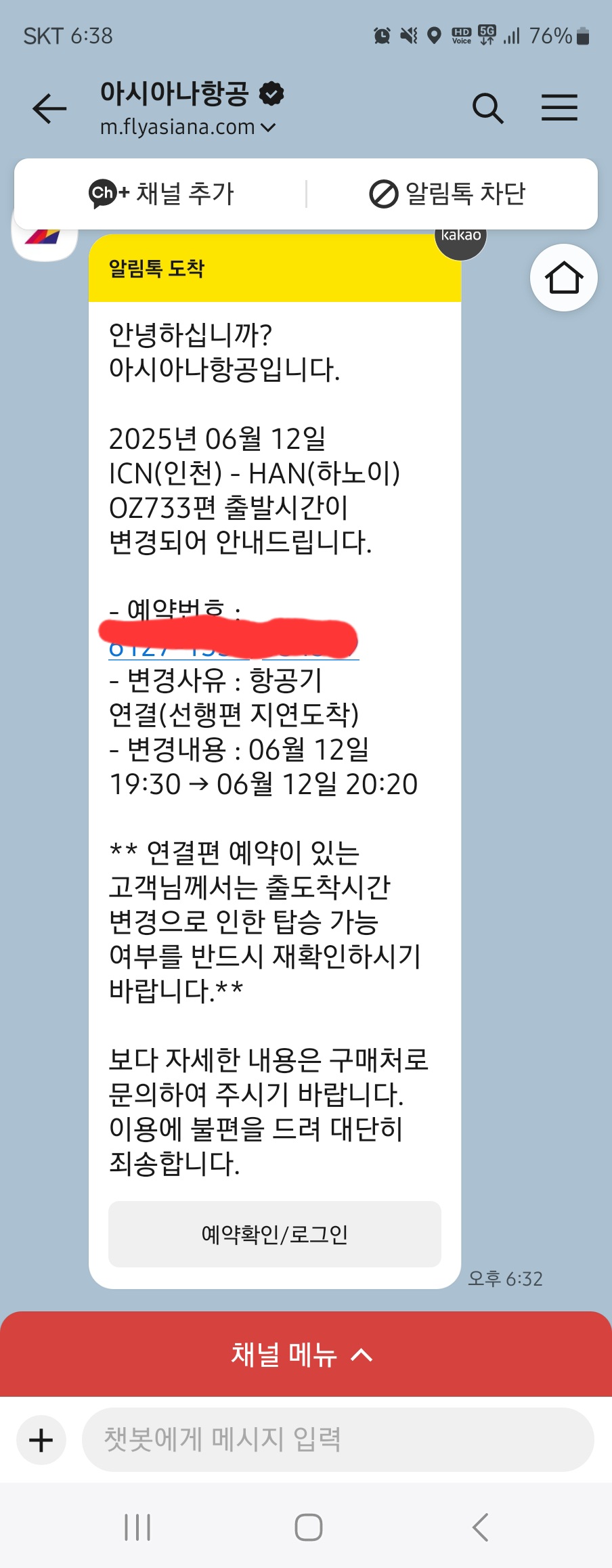Go back using the arrow icon
This screenshot has width=612, height=1568.
[49, 108]
